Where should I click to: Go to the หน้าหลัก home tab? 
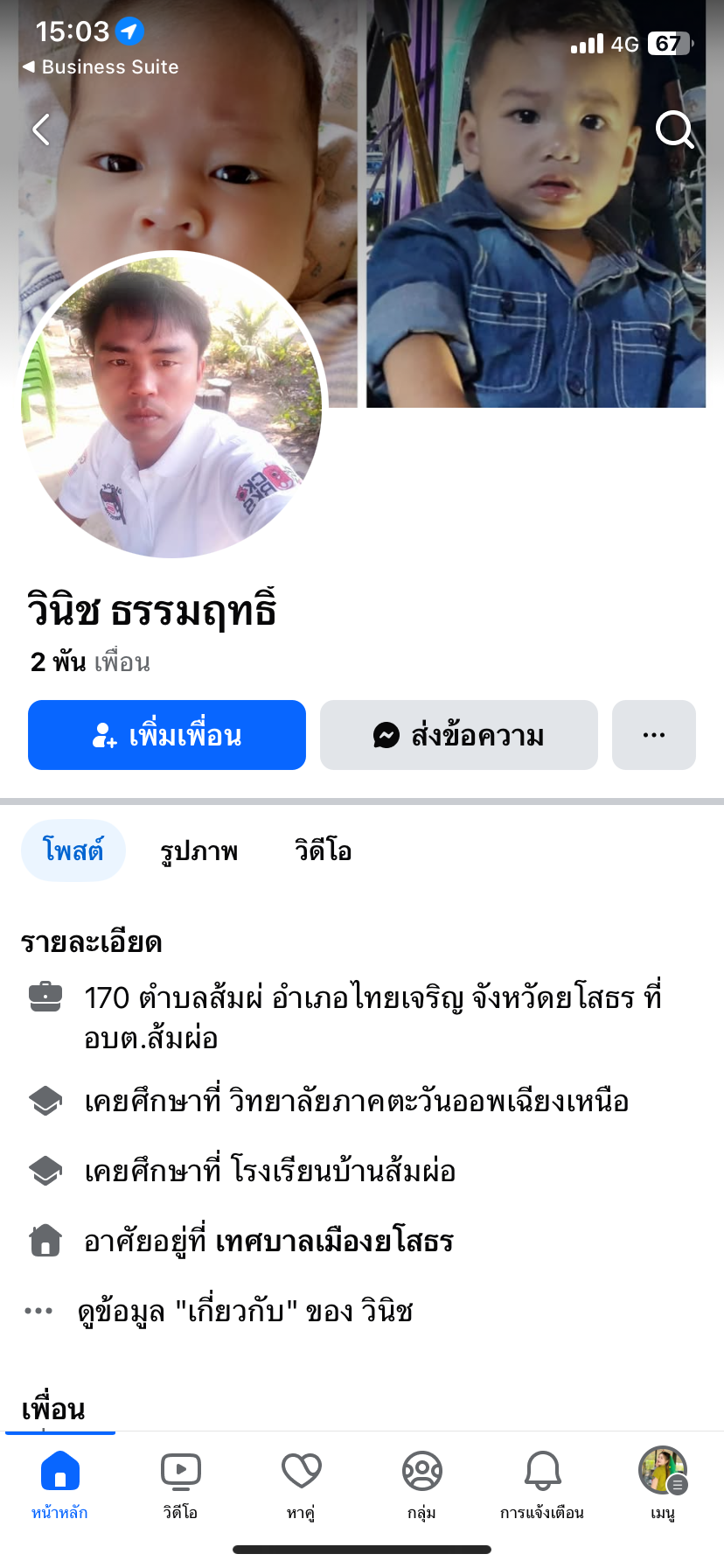(x=59, y=1483)
